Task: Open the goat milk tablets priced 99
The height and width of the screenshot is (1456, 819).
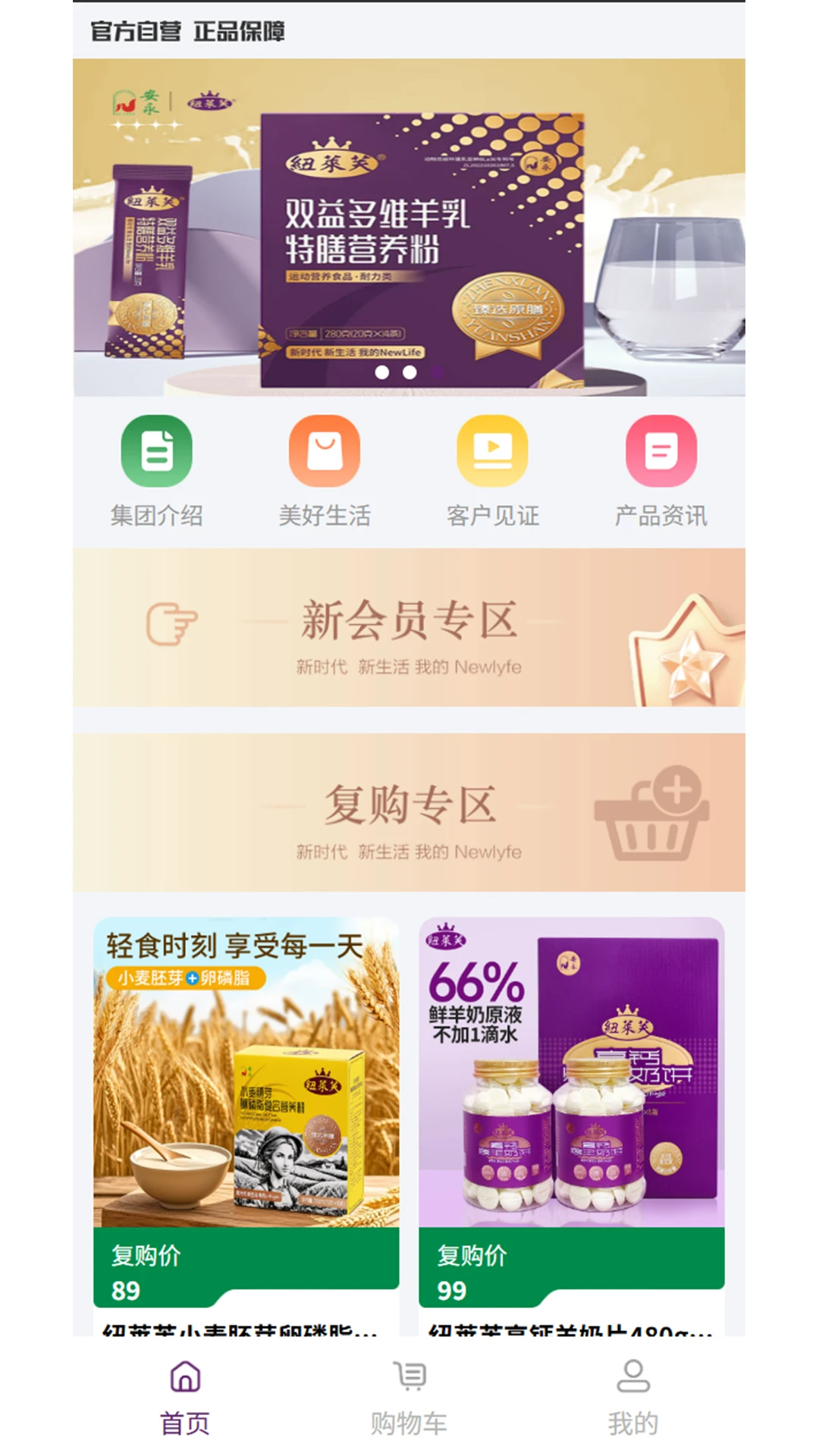Action: [571, 1100]
